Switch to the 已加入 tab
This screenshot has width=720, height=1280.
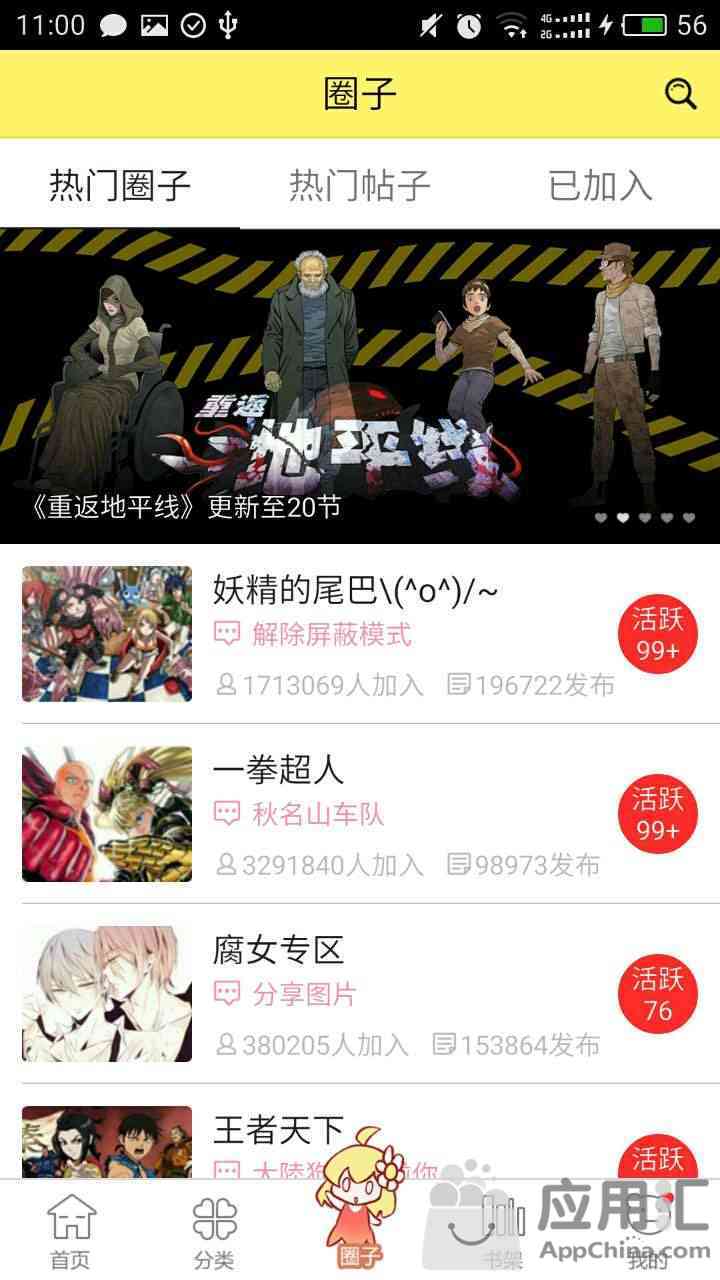coord(600,185)
